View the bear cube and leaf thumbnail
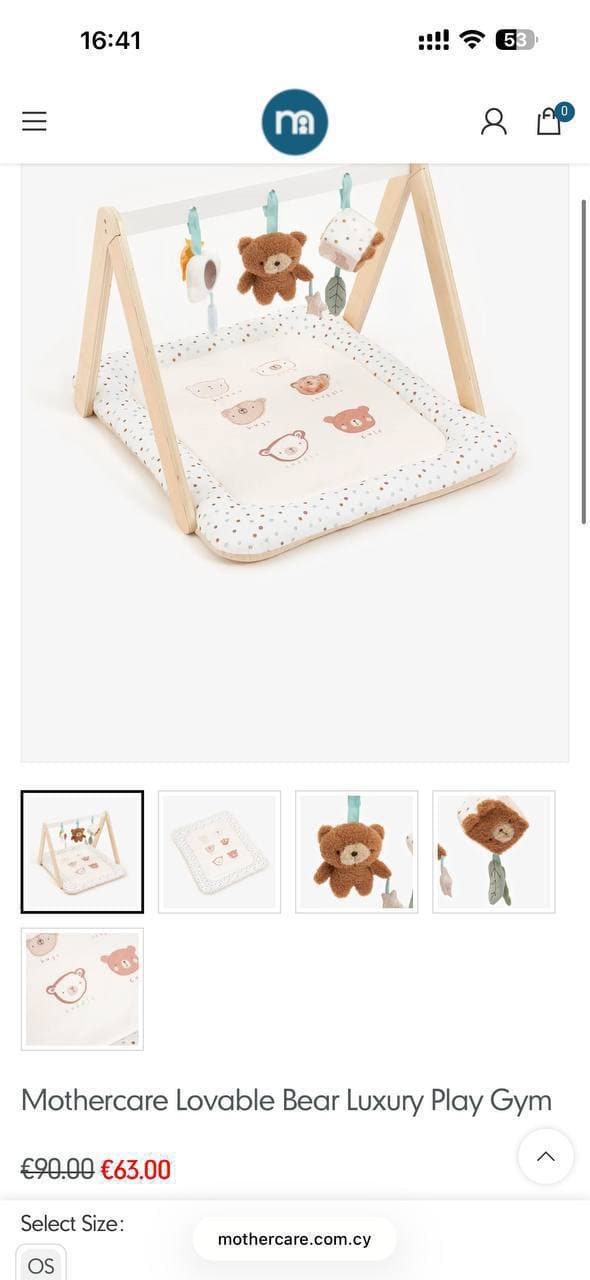590x1280 pixels. click(x=493, y=852)
